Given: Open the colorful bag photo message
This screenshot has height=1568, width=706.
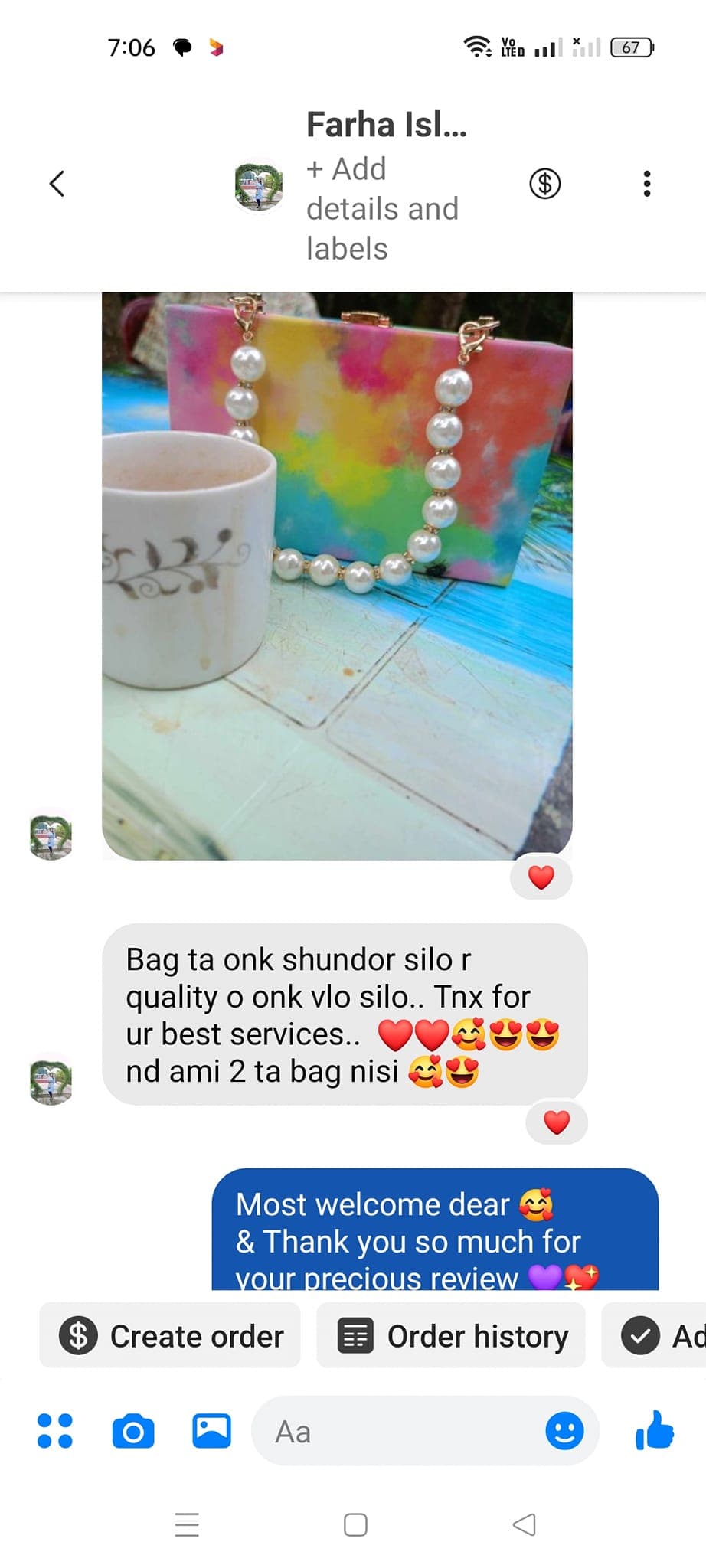Looking at the screenshot, I should tap(337, 576).
